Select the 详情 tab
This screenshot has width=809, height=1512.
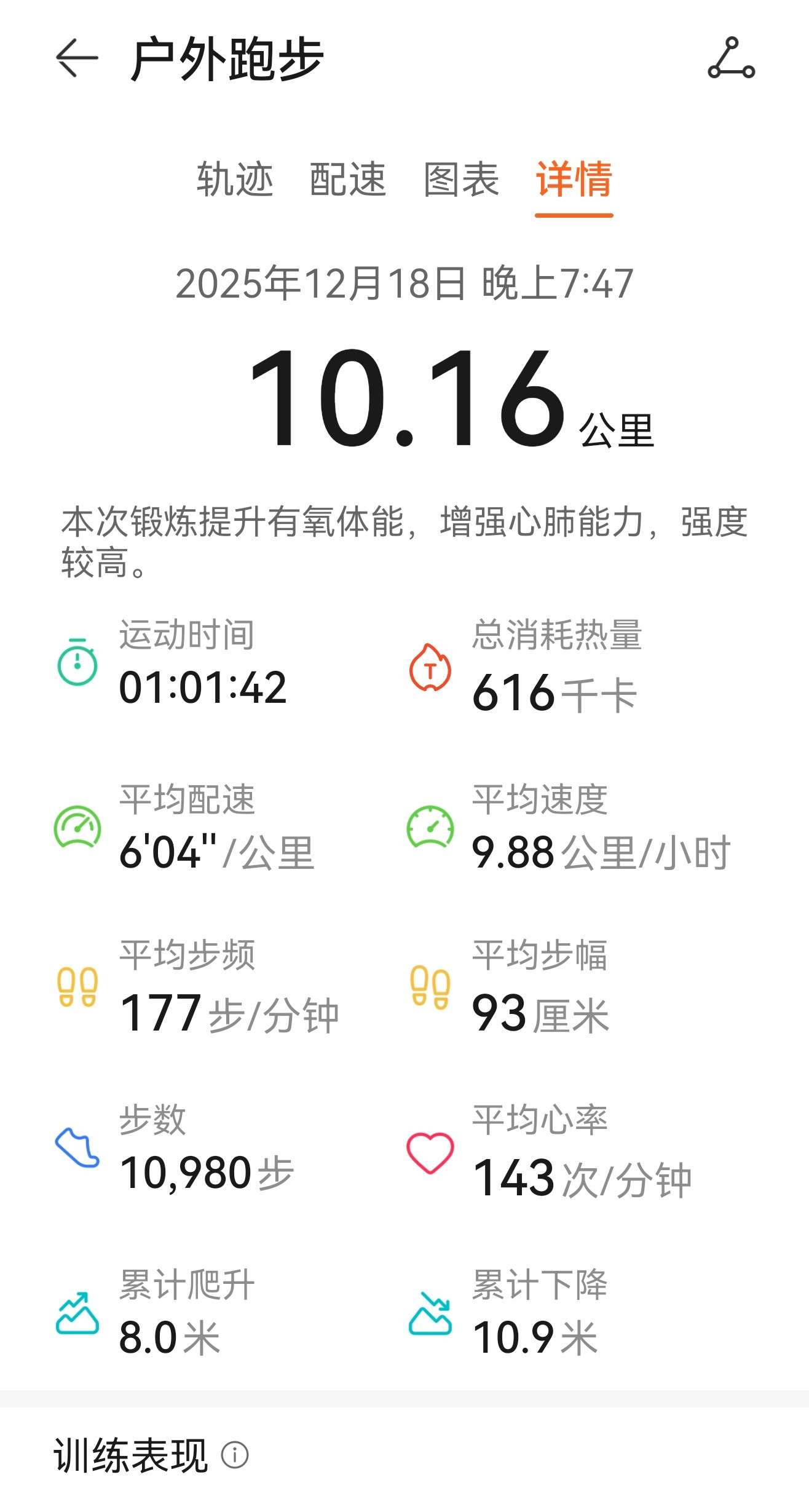pyautogui.click(x=574, y=180)
